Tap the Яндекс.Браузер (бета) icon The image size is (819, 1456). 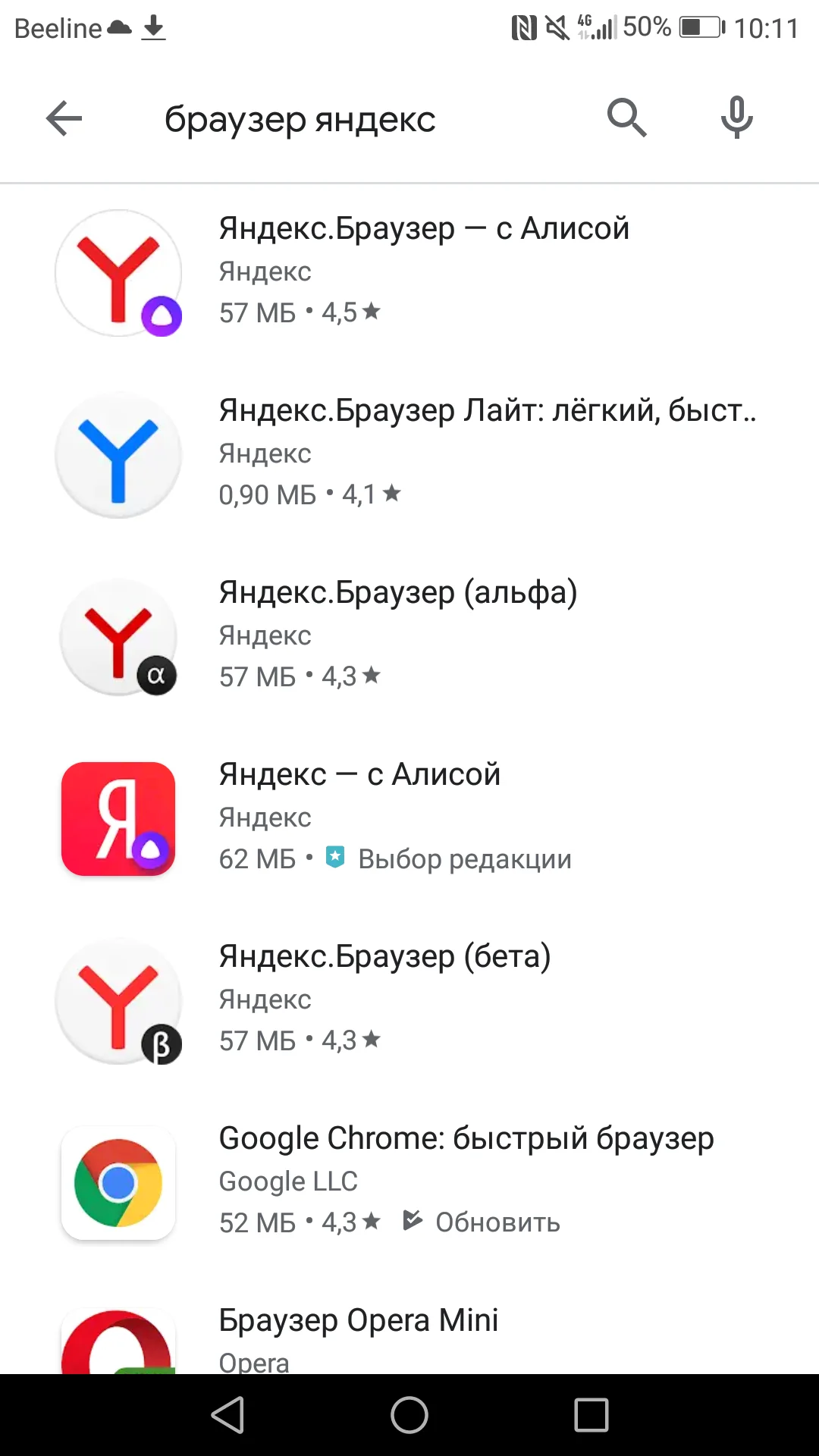(x=118, y=1001)
